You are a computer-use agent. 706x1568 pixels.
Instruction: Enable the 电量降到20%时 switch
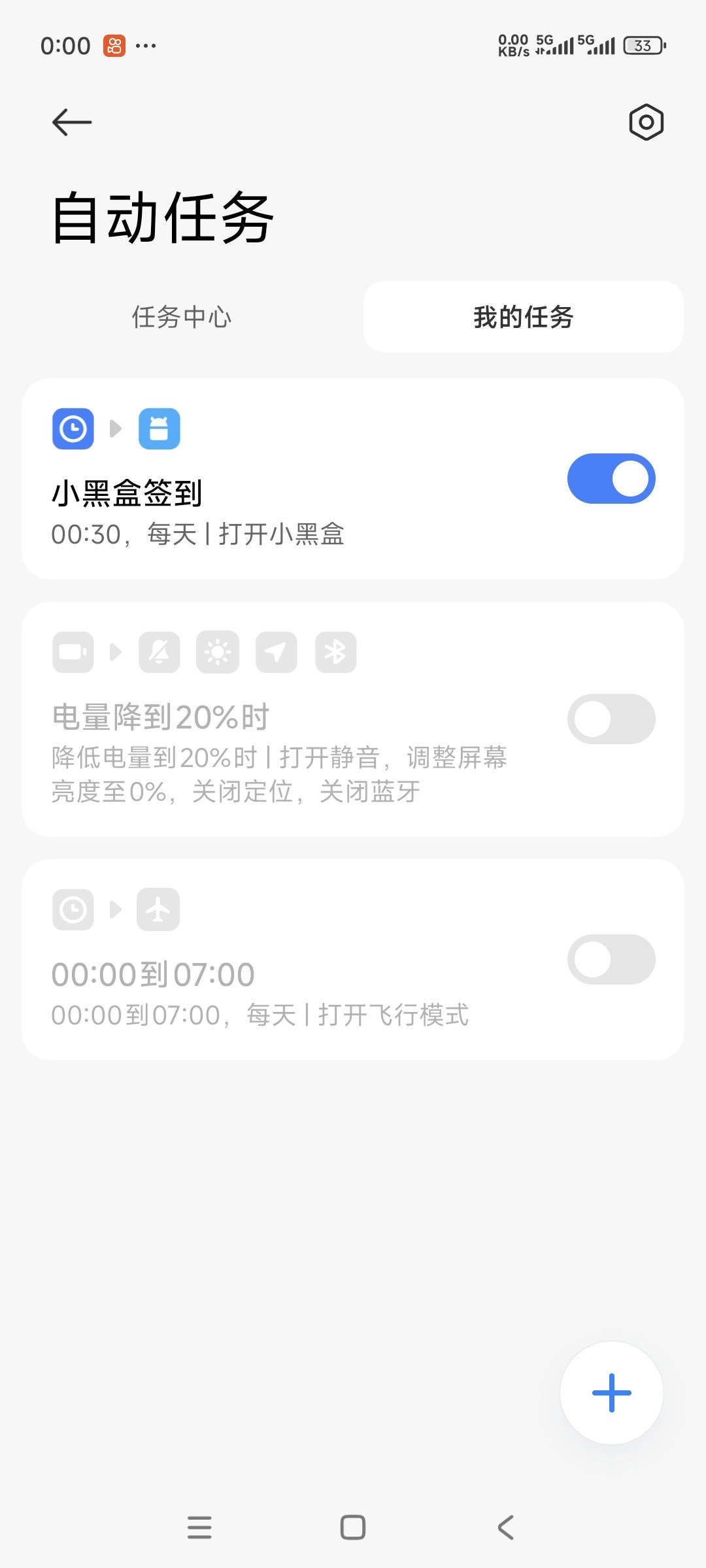pos(611,719)
